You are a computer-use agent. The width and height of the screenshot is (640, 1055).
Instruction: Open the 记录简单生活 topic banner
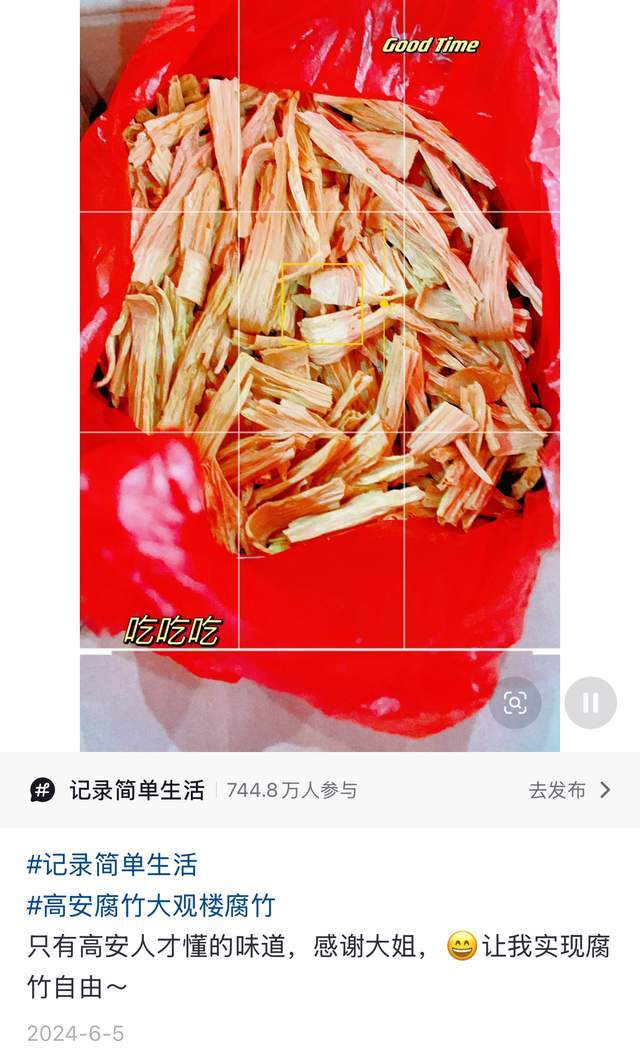click(x=136, y=790)
